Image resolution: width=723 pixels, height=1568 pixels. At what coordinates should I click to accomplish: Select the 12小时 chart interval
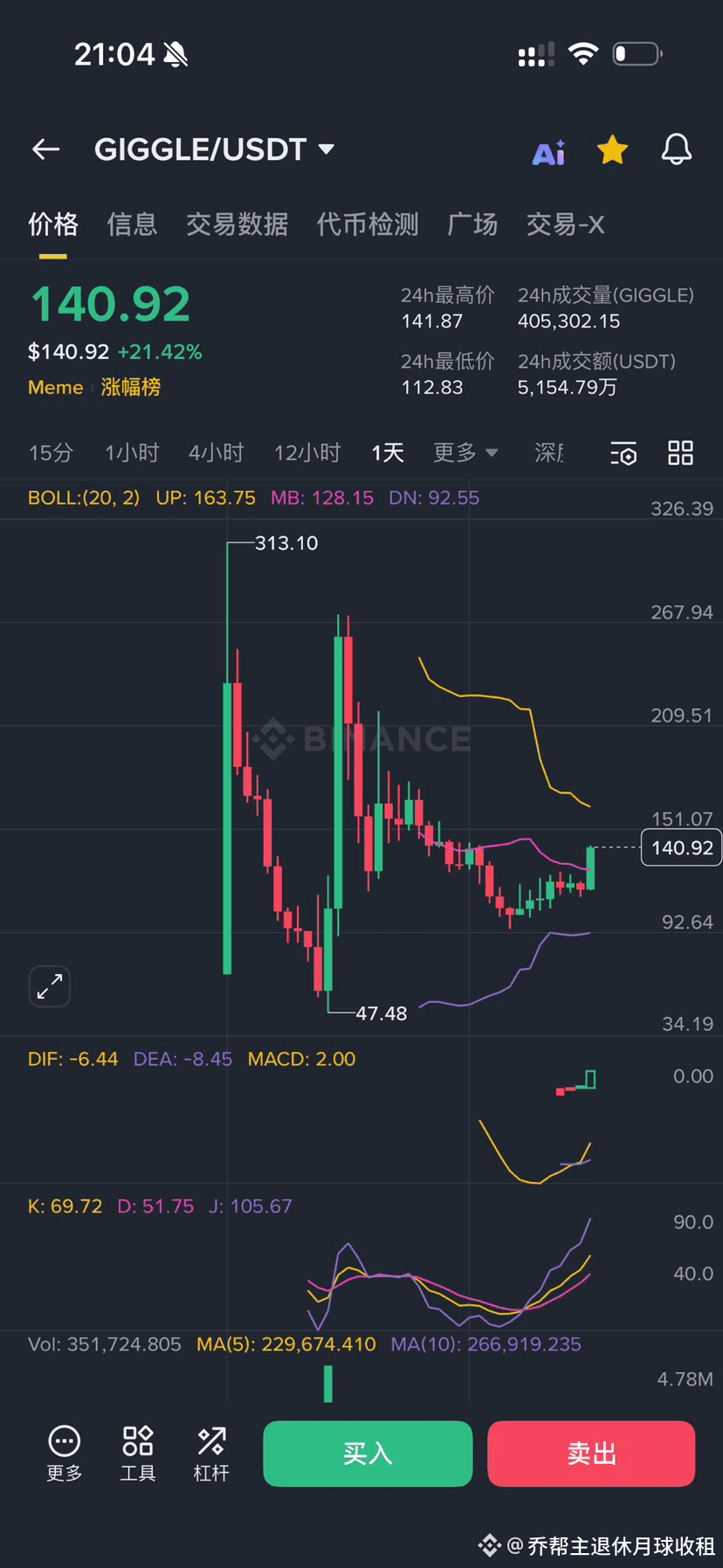coord(307,452)
